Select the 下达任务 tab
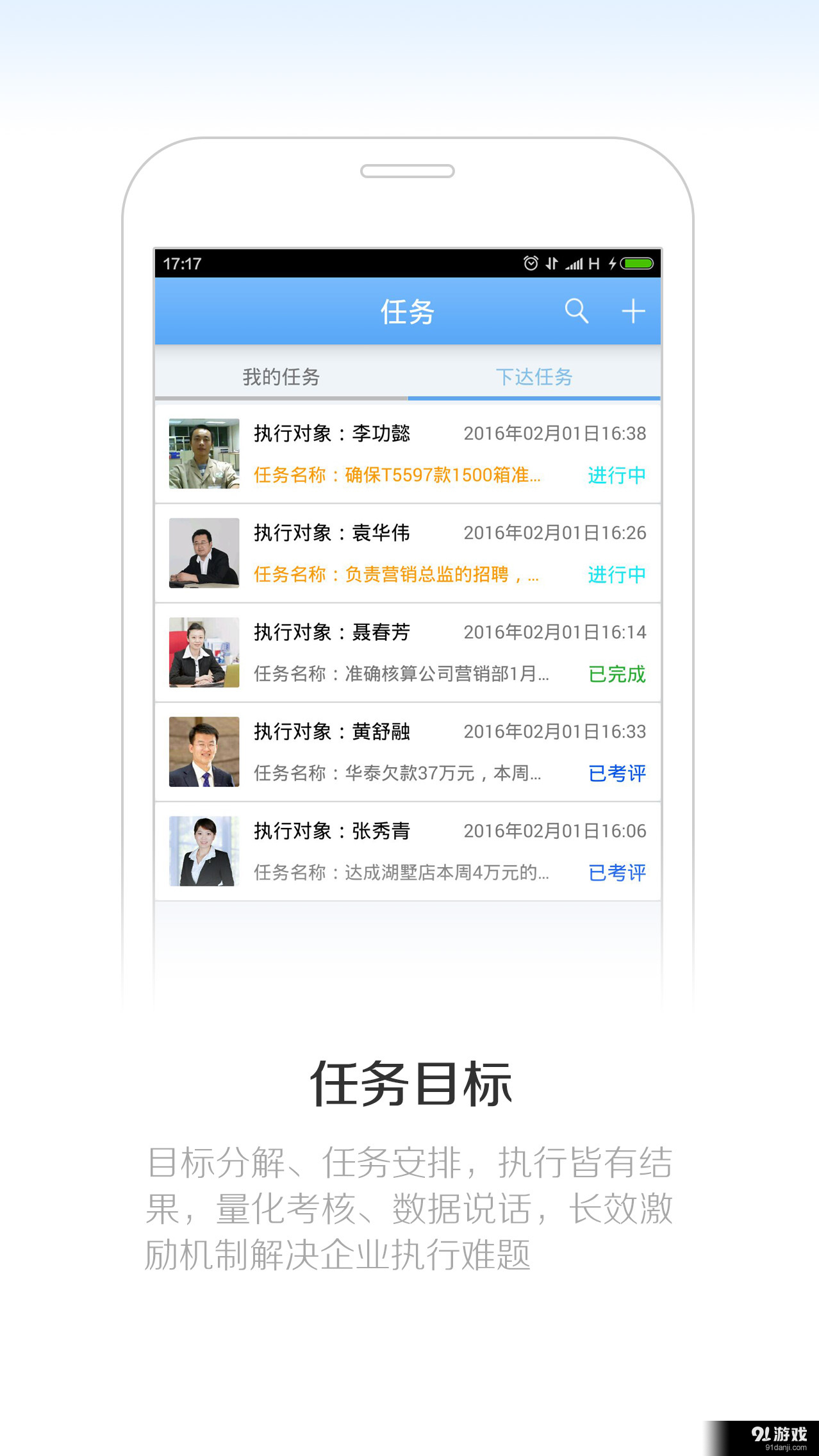This screenshot has height=1456, width=819. 534,377
